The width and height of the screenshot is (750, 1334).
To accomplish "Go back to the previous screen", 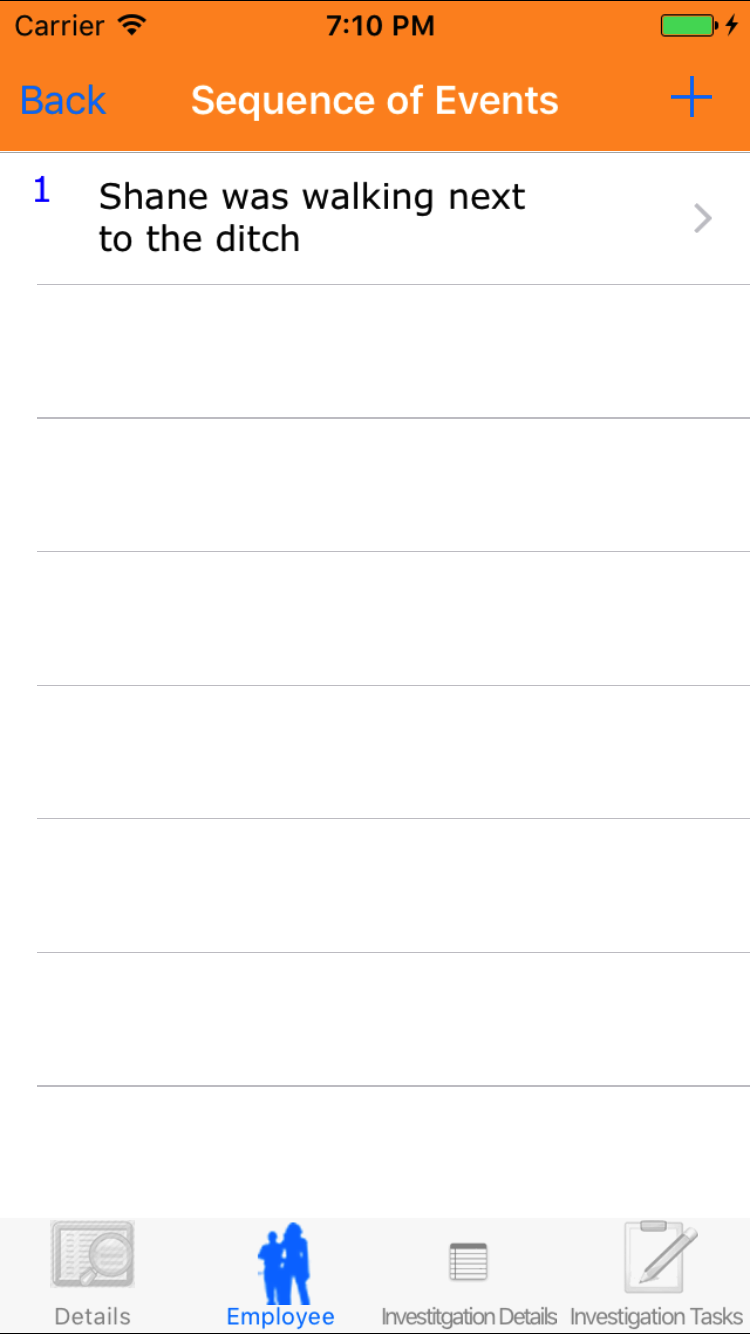I will [63, 100].
